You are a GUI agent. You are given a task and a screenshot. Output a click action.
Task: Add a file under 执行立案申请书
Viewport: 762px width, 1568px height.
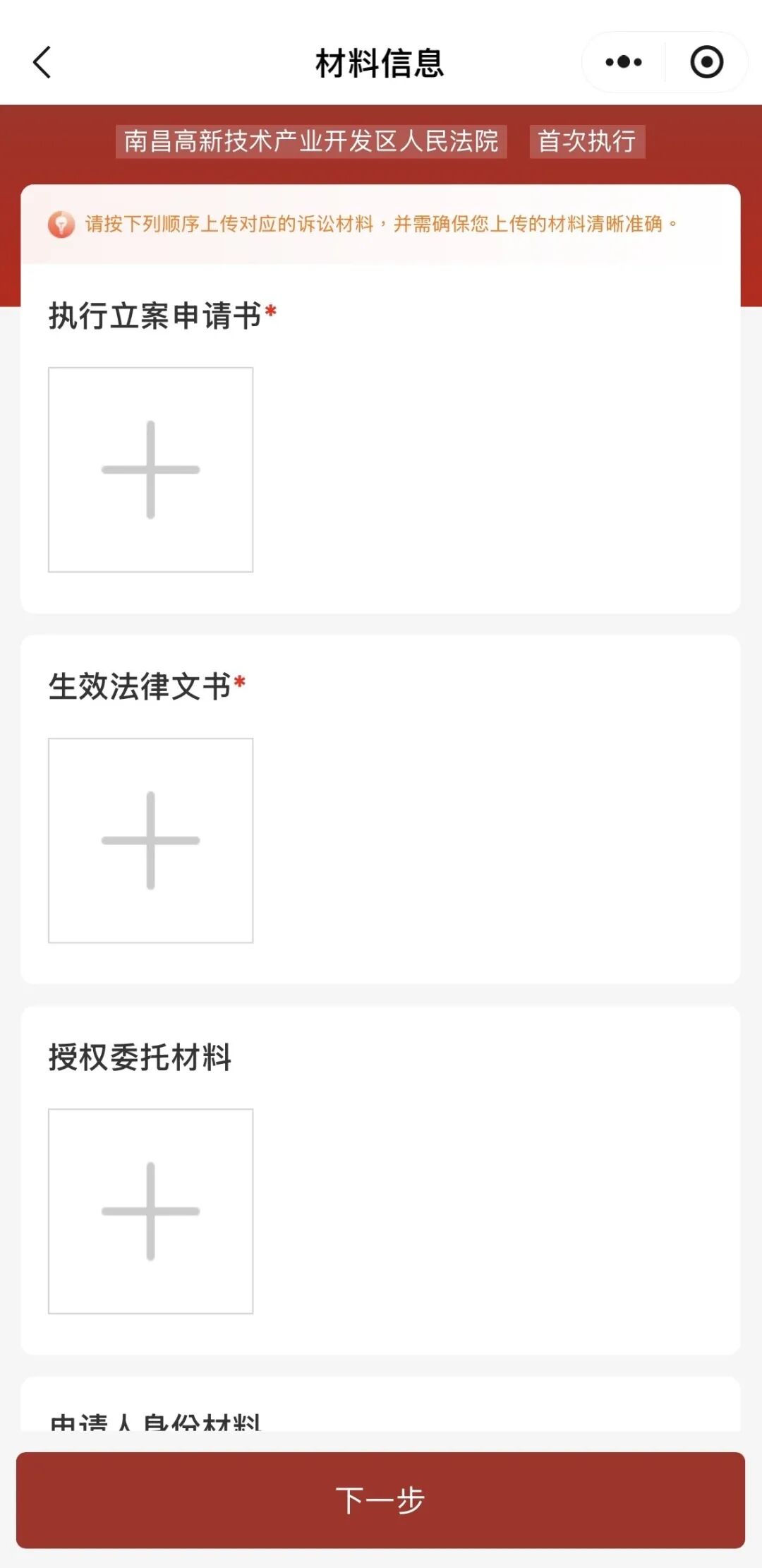pos(150,469)
